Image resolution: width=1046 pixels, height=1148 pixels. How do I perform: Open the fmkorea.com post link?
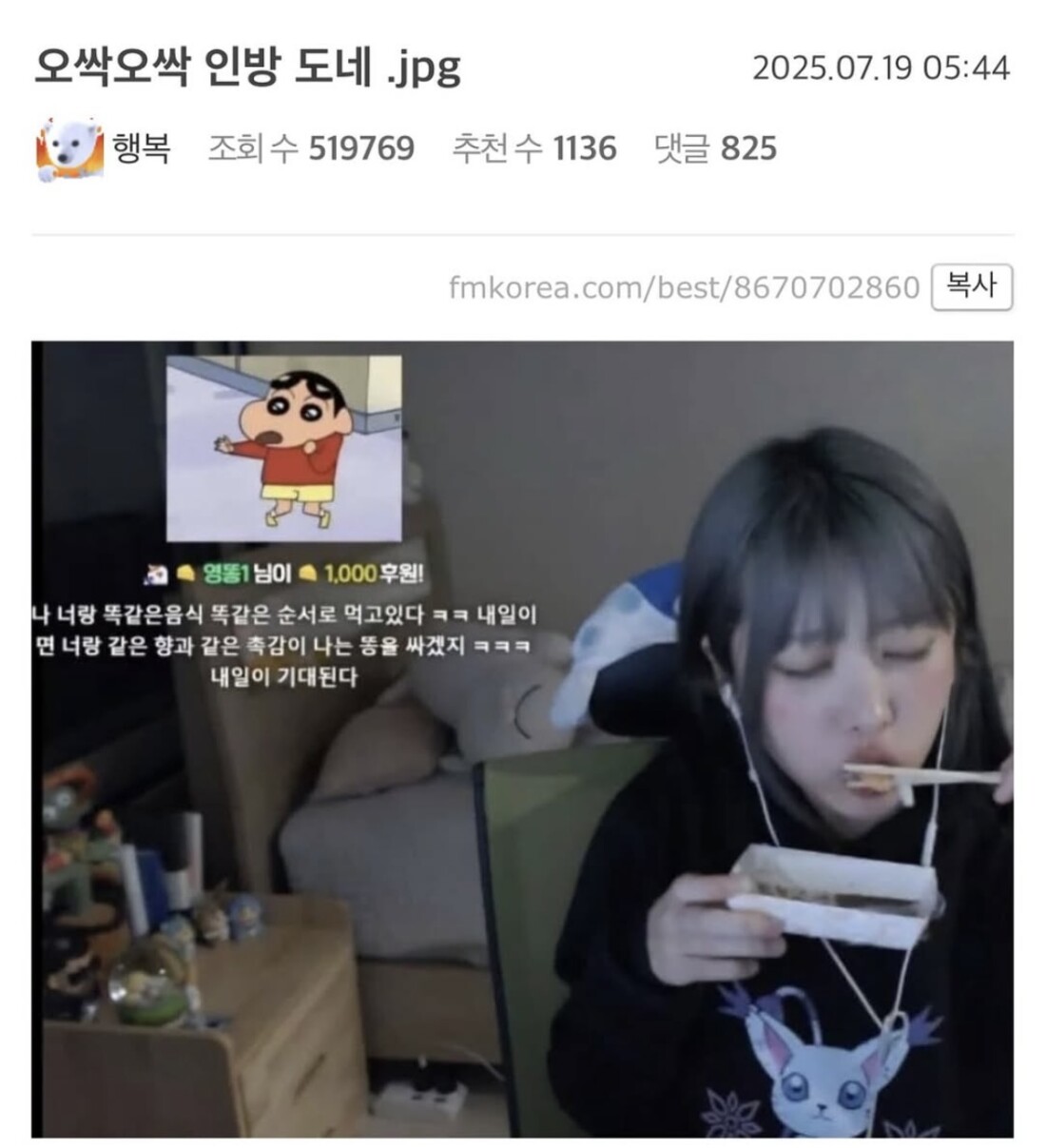(x=684, y=287)
